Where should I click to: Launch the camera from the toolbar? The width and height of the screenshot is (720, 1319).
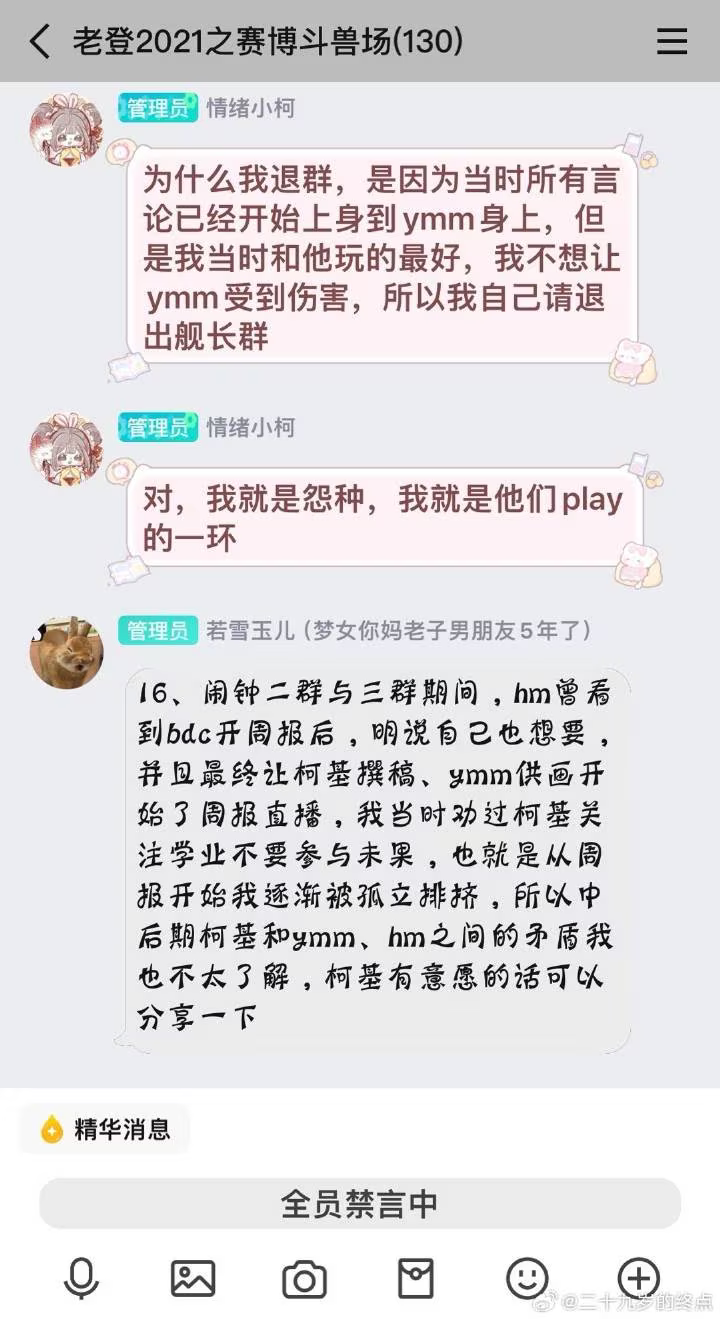(304, 1278)
